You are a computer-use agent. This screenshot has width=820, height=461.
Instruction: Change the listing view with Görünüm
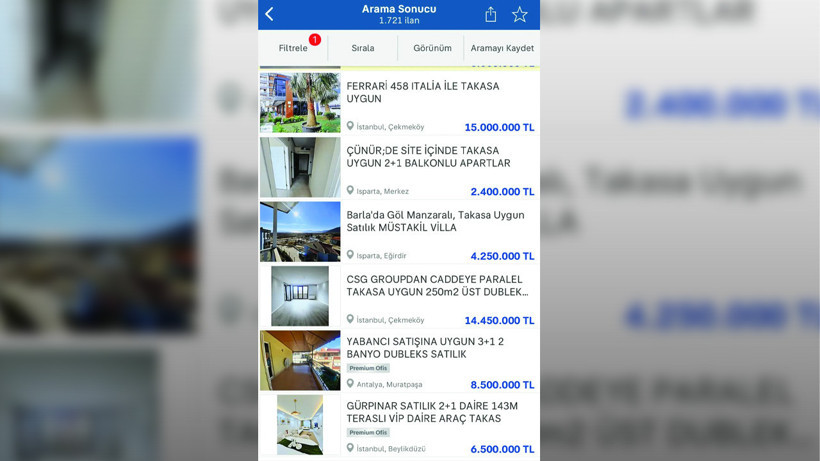click(432, 48)
